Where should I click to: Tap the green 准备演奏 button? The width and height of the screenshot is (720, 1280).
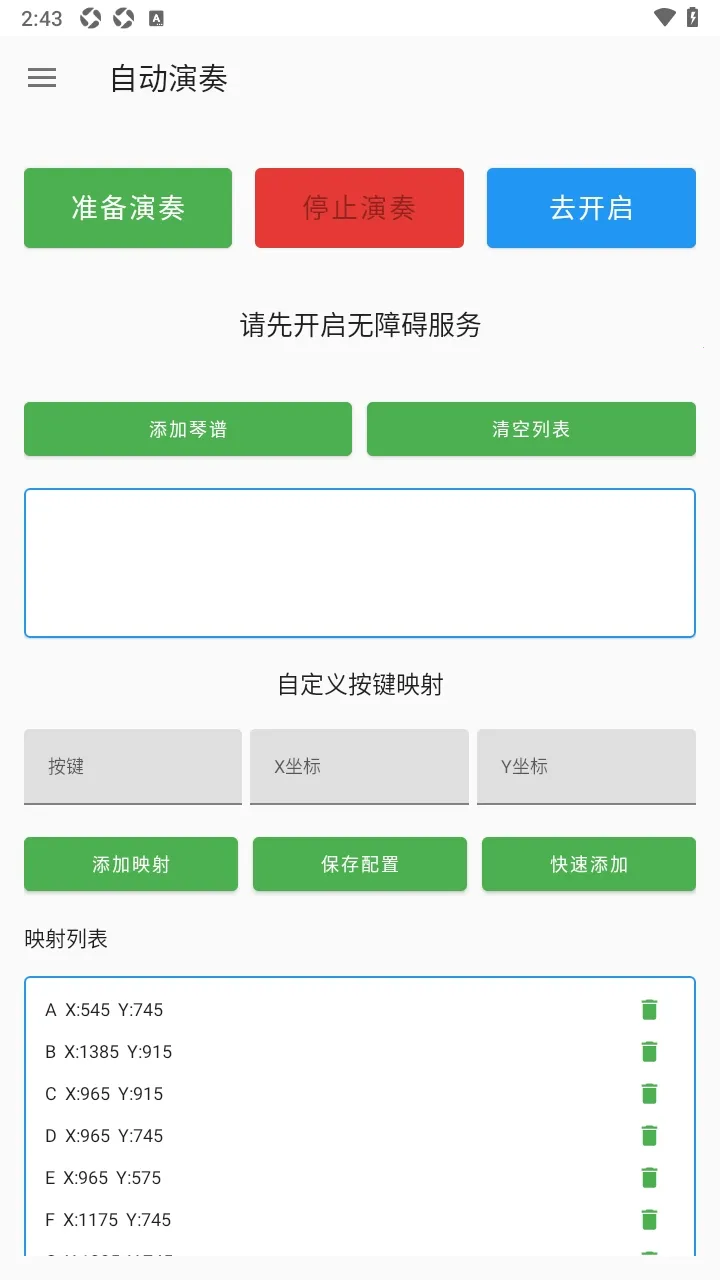click(128, 208)
